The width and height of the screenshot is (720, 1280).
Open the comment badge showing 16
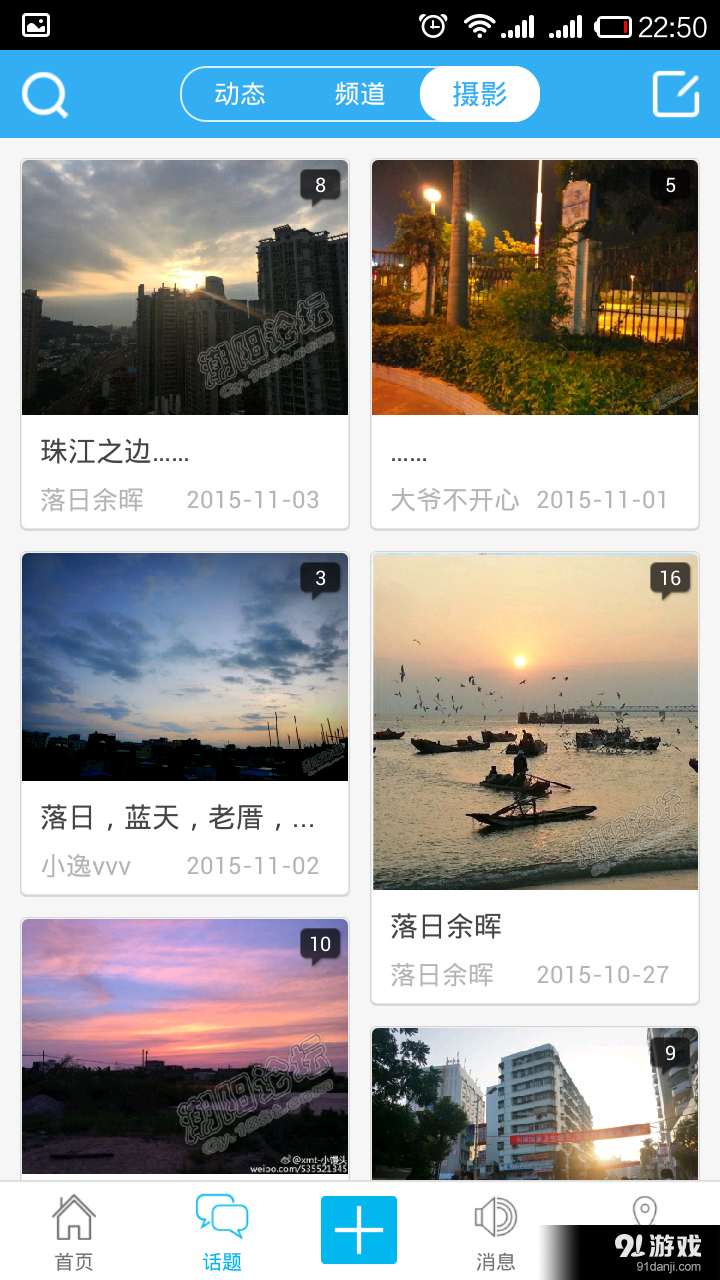pos(670,578)
